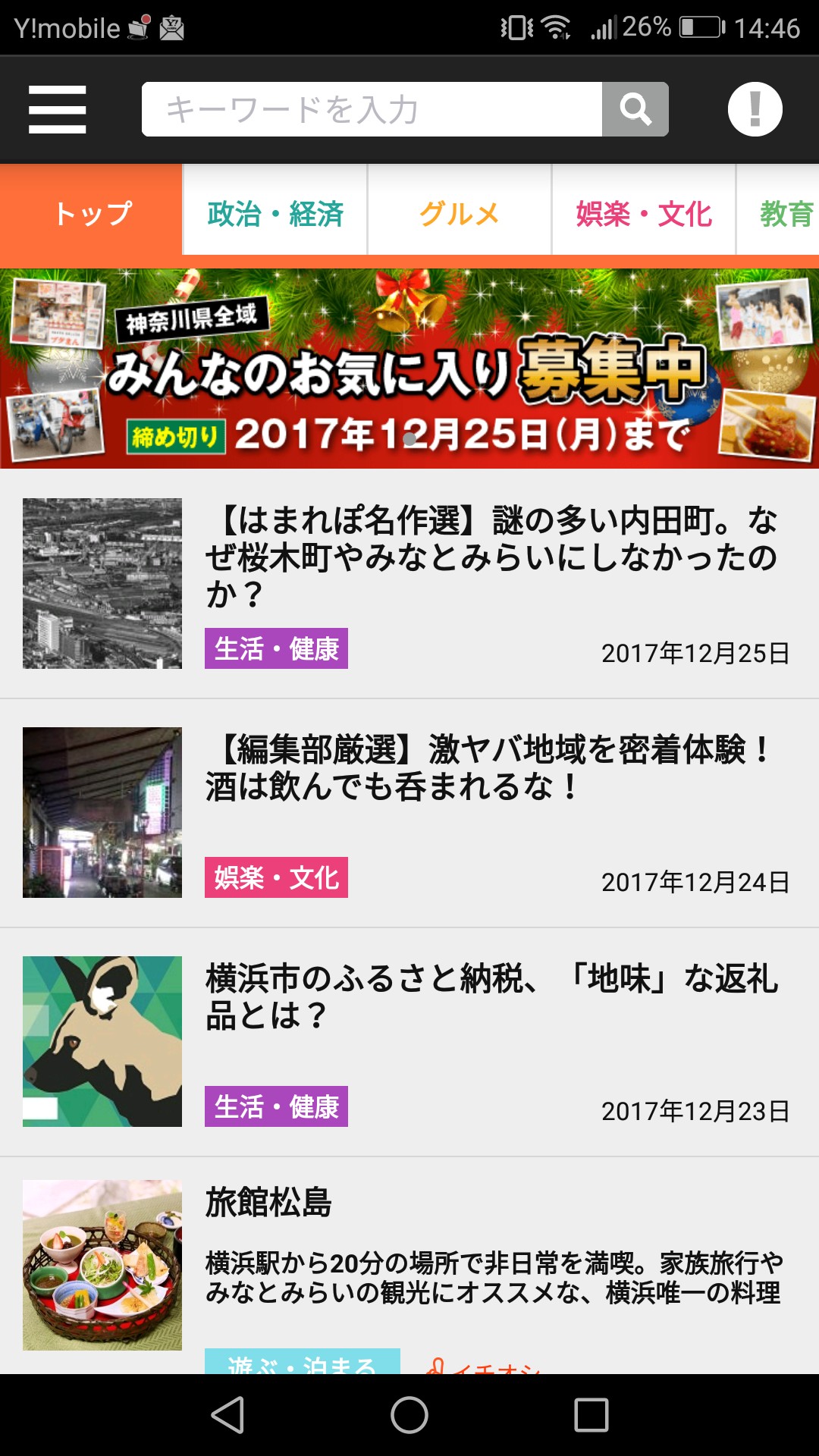The width and height of the screenshot is (819, 1456).
Task: Open the 娯楽・文化 tab
Action: pos(644,213)
